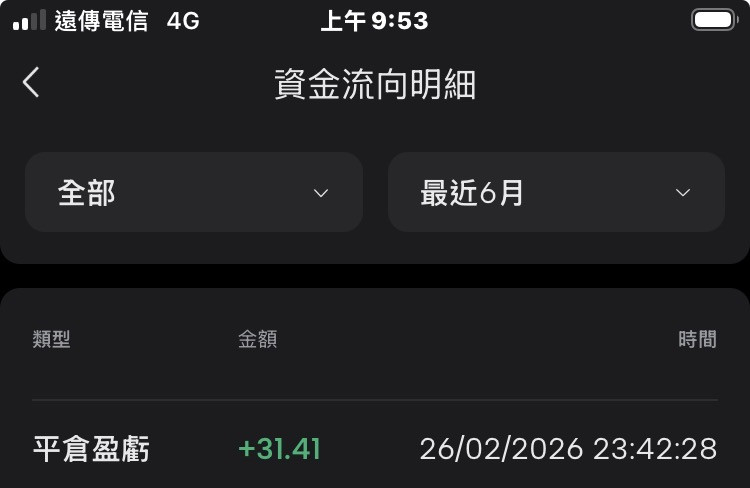Expand the 全部 type filter dropdown
Image resolution: width=750 pixels, height=488 pixels.
(x=193, y=193)
